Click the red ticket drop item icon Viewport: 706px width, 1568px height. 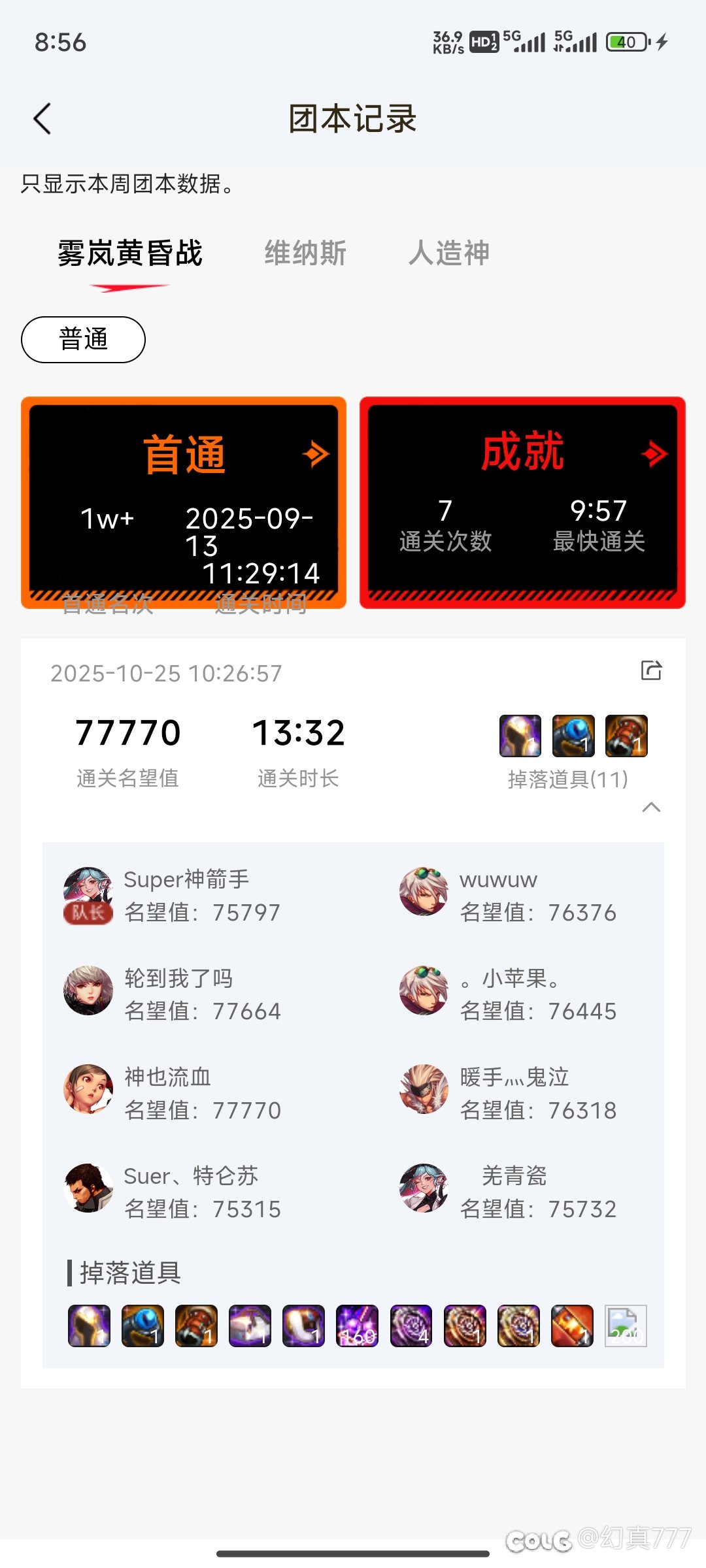tap(571, 1326)
